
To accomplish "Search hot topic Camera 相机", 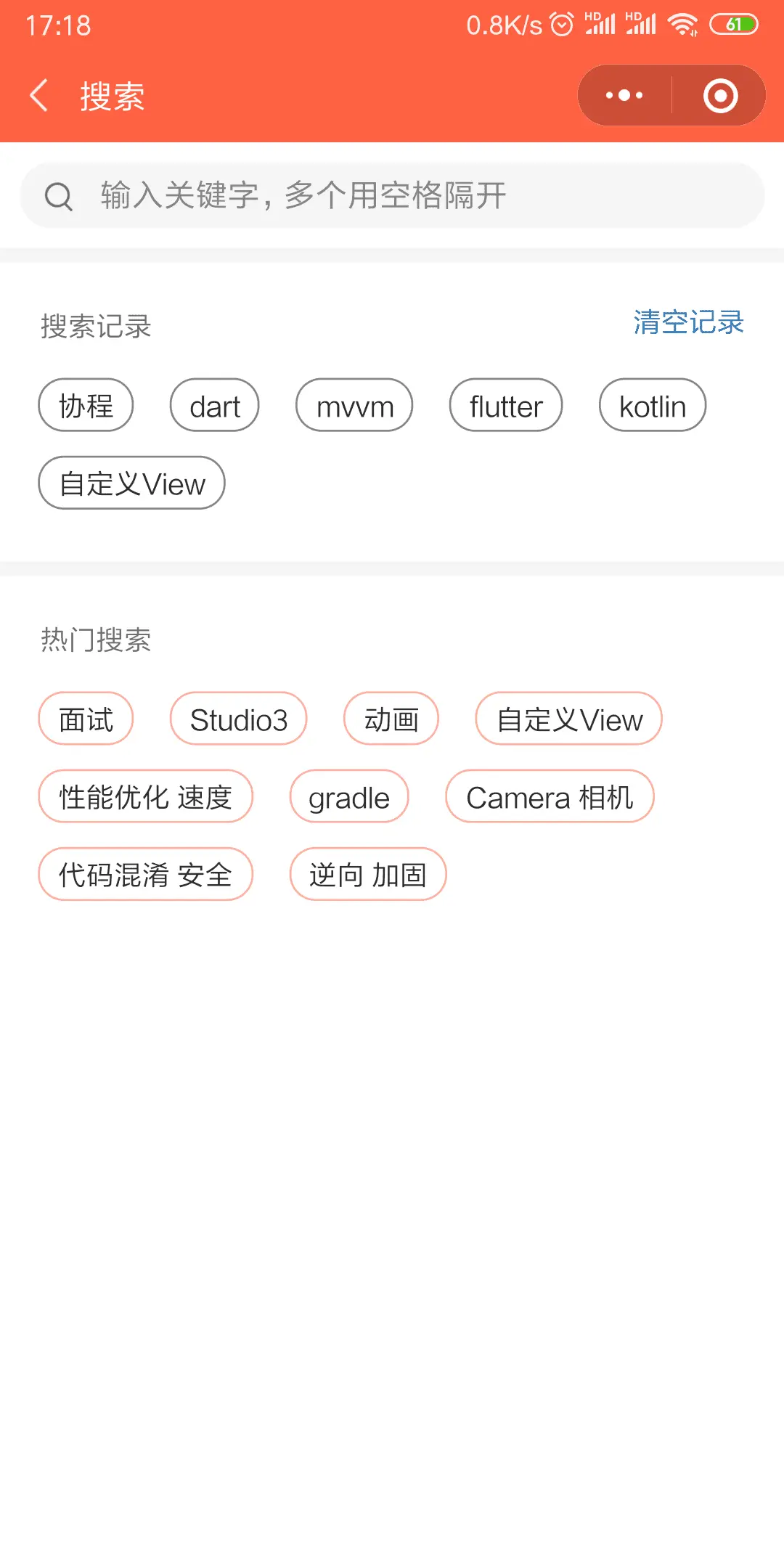I will (x=550, y=796).
